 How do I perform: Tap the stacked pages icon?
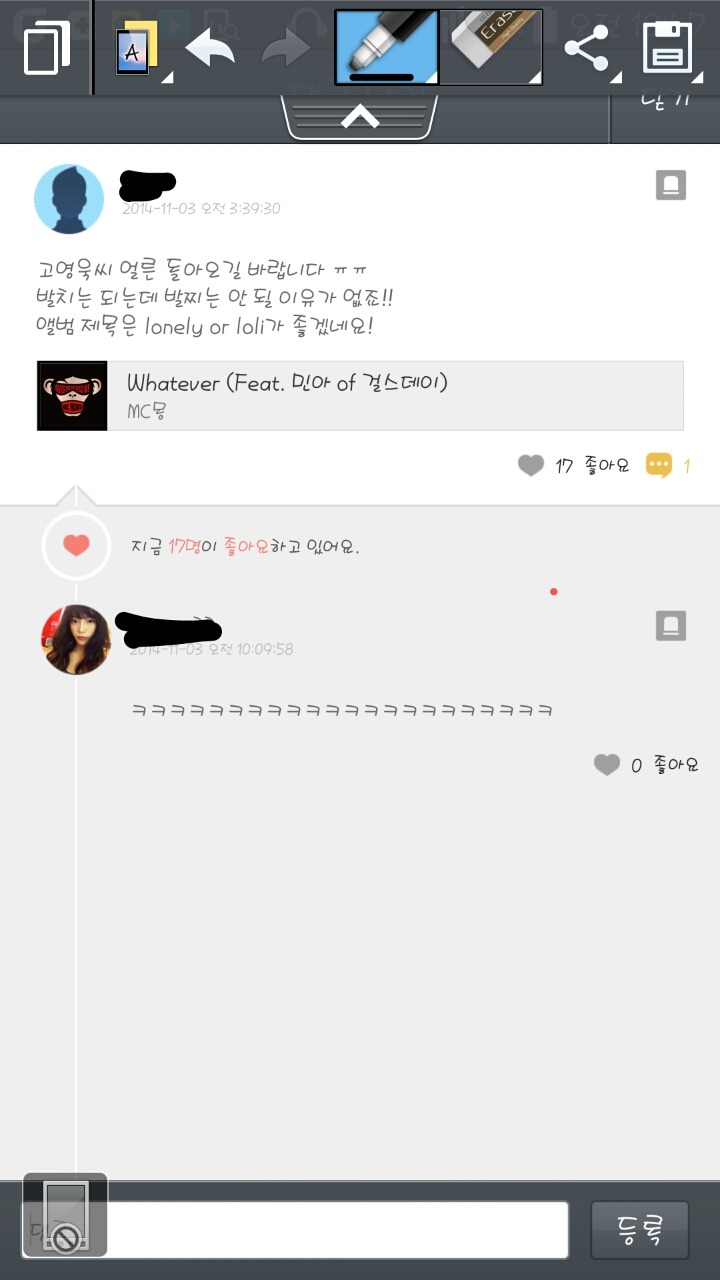[x=46, y=47]
